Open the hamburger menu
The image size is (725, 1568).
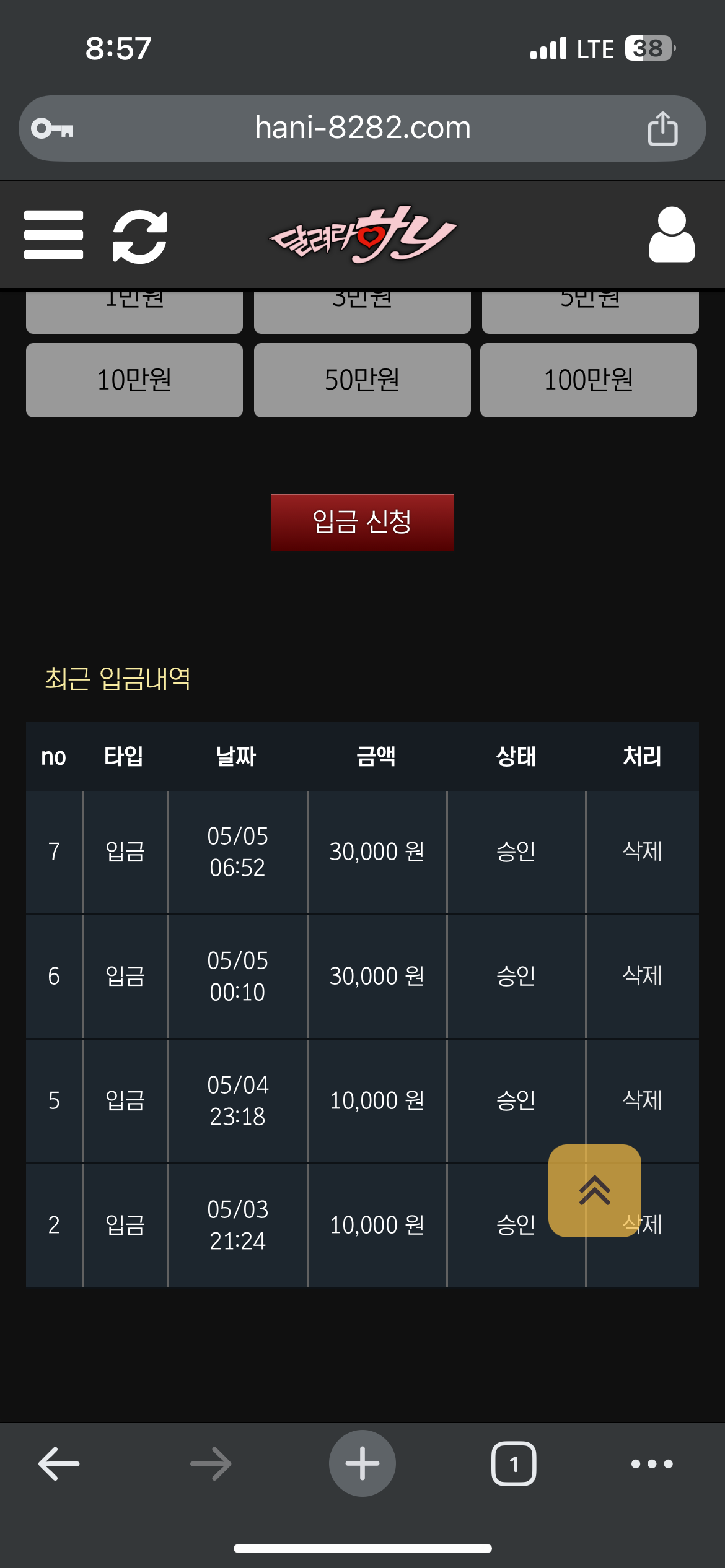(x=53, y=235)
